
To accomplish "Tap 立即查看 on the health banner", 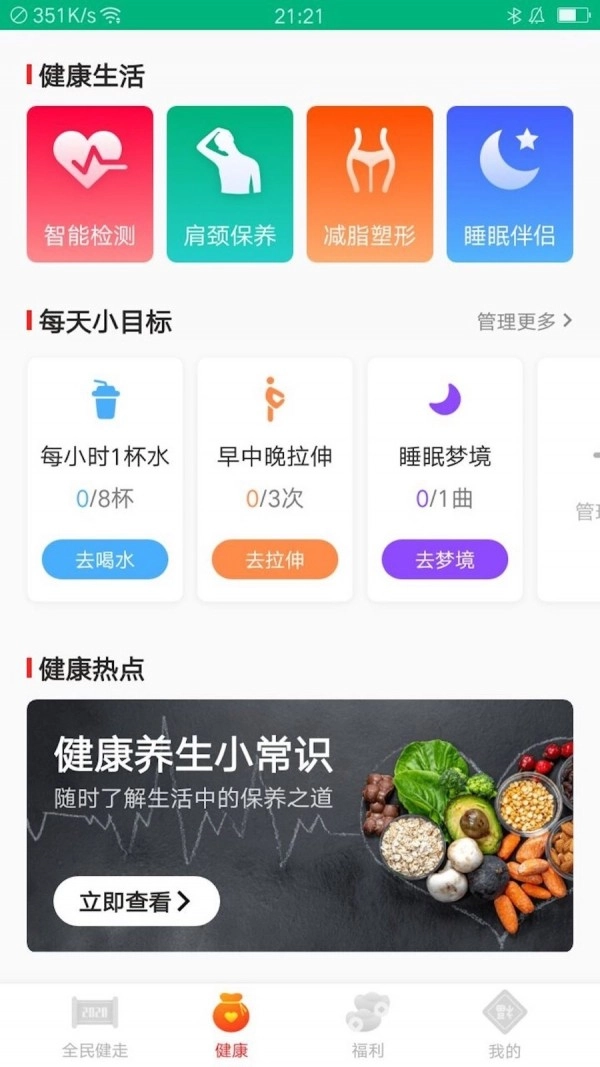I will point(136,902).
